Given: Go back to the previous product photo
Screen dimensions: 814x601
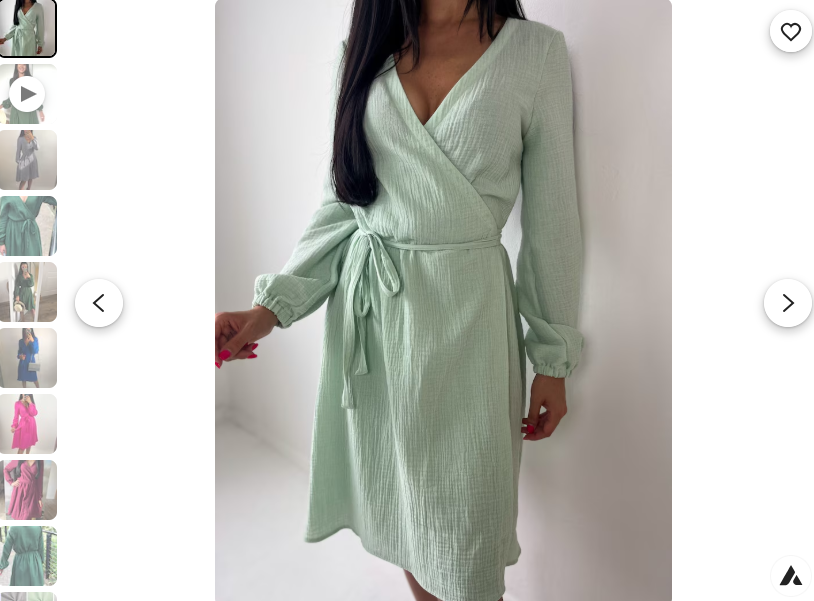Looking at the screenshot, I should (x=99, y=303).
